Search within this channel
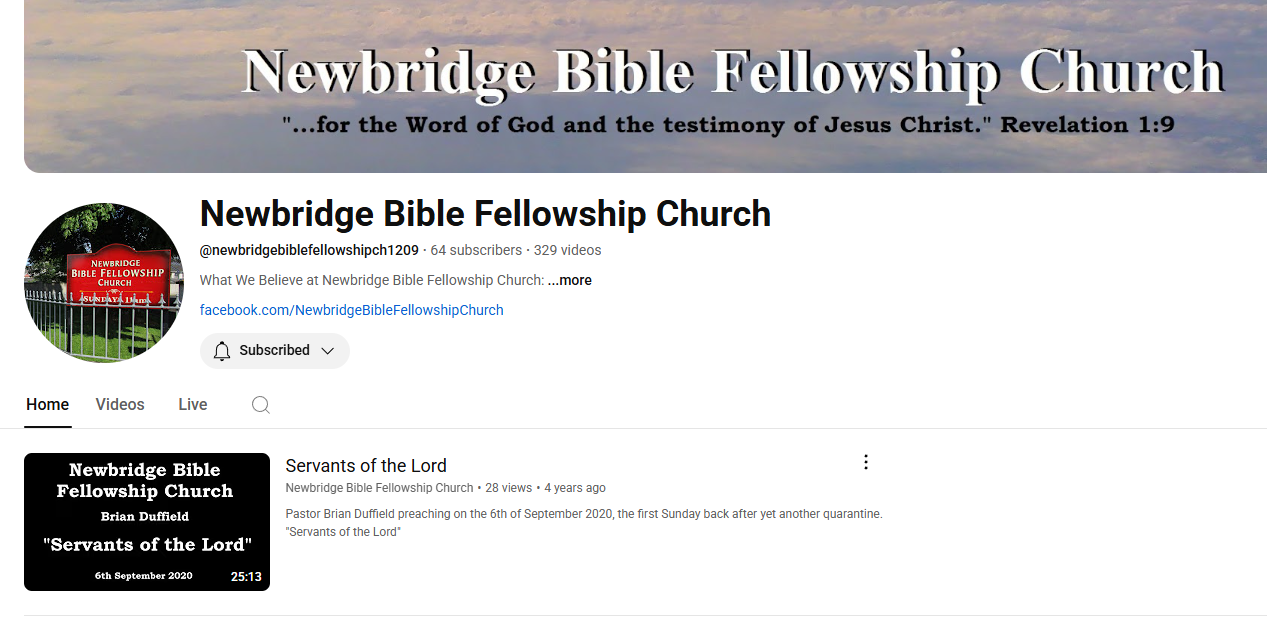 (261, 405)
